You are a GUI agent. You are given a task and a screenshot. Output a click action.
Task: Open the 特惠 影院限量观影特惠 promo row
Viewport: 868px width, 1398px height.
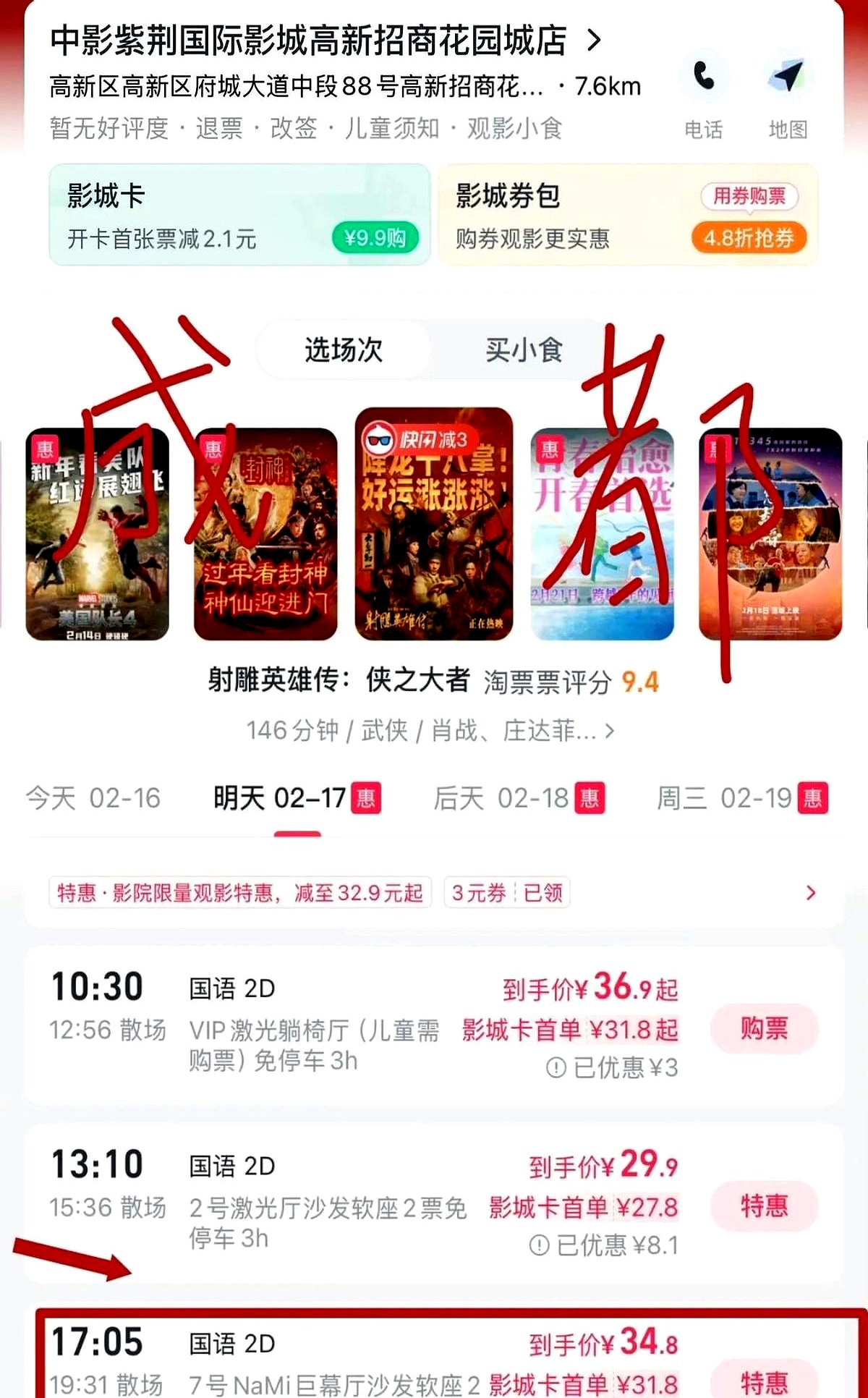pos(434,893)
